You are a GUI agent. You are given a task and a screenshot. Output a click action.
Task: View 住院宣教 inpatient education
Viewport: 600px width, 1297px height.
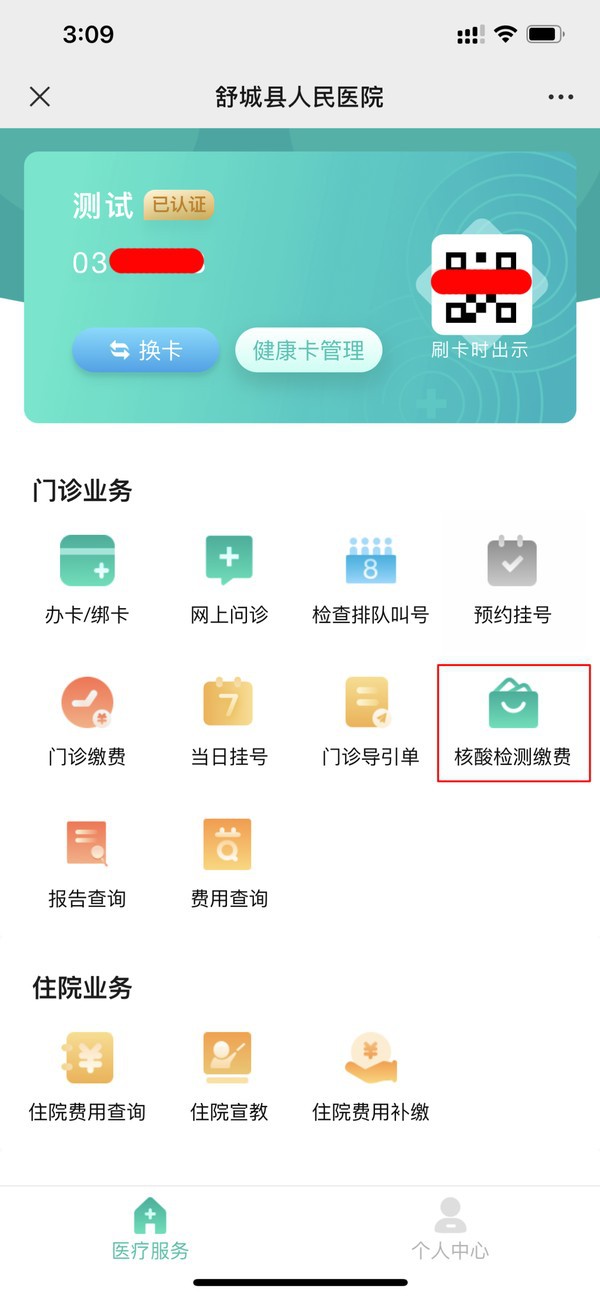click(x=229, y=1077)
